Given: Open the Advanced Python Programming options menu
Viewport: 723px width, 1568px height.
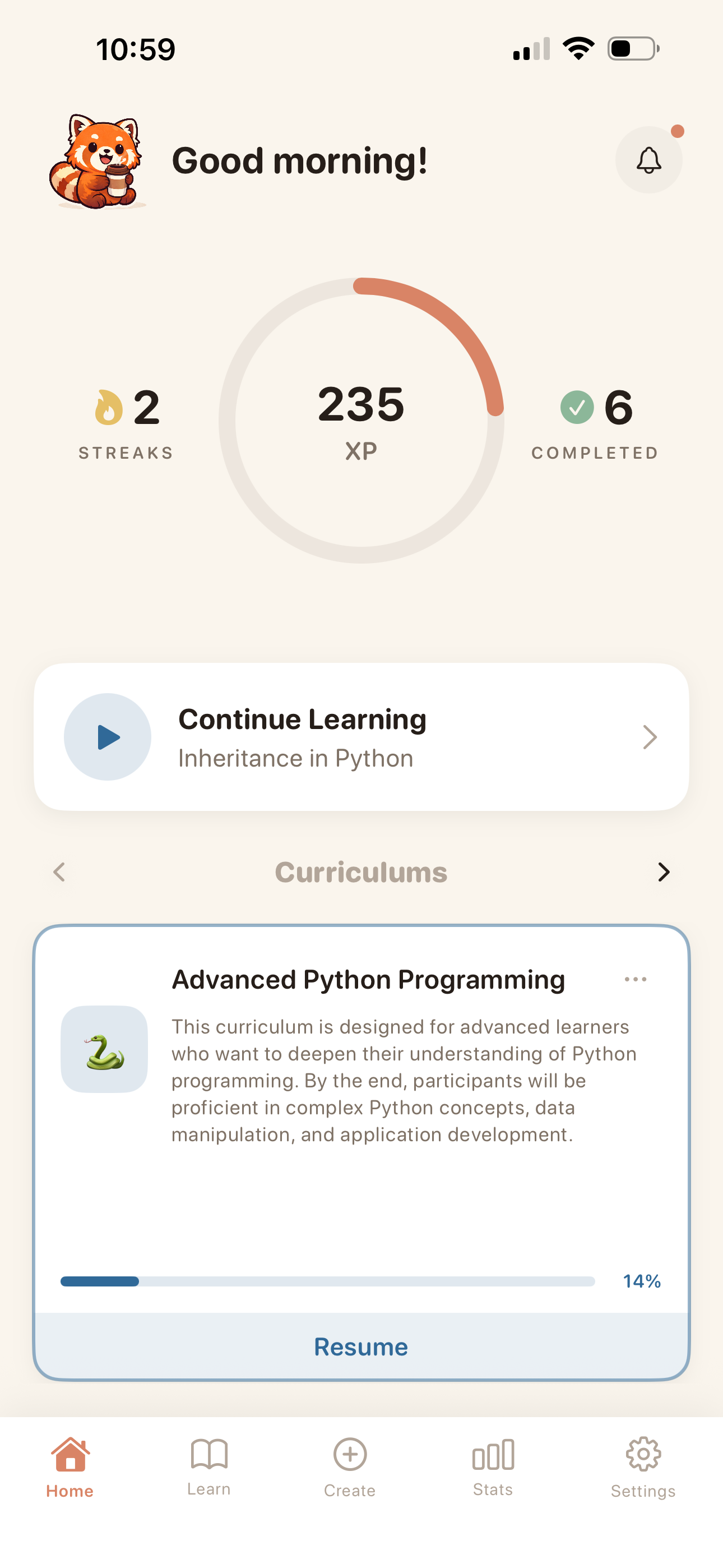Looking at the screenshot, I should [636, 979].
